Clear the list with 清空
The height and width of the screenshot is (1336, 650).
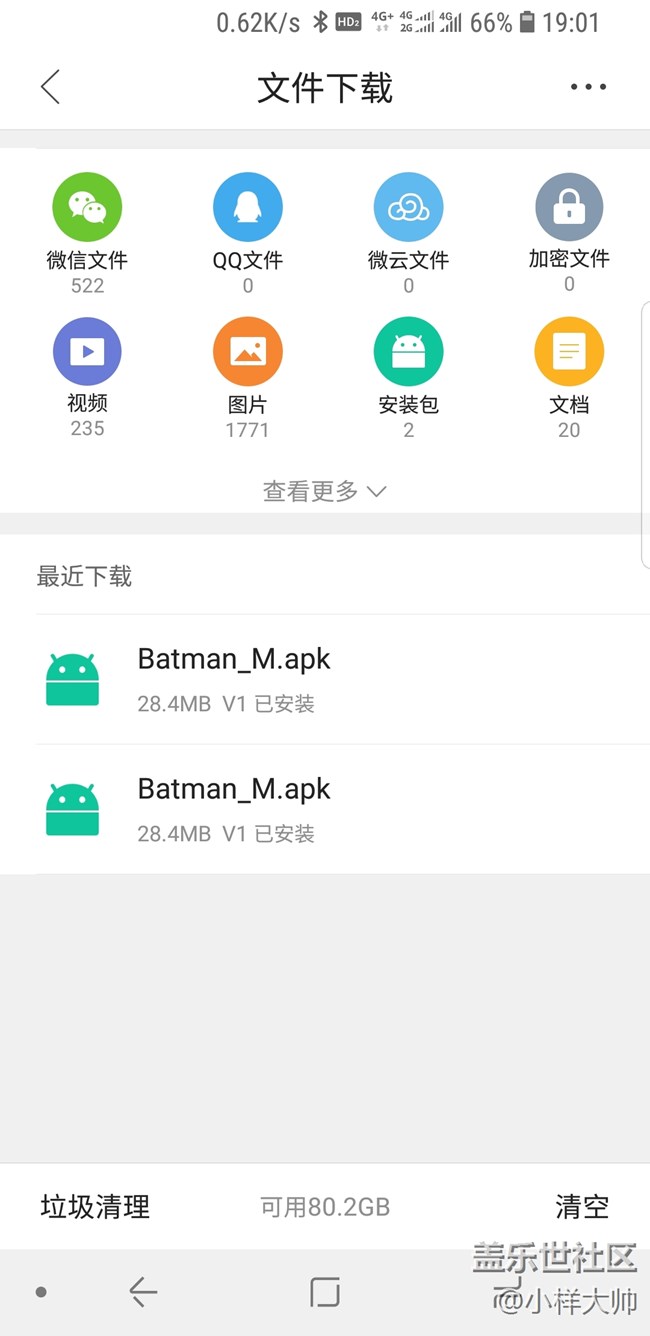tap(581, 1207)
